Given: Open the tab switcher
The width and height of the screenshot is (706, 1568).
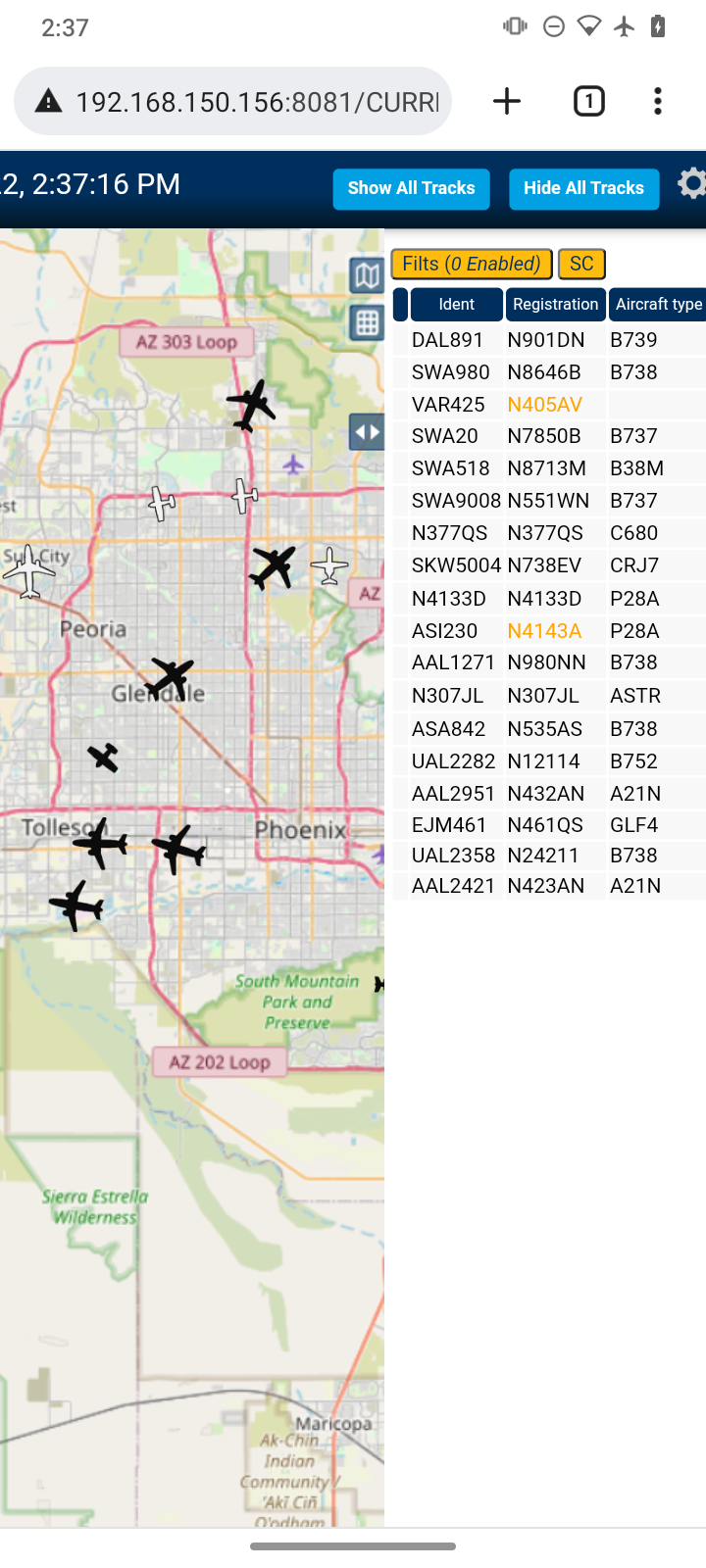Looking at the screenshot, I should click(588, 101).
